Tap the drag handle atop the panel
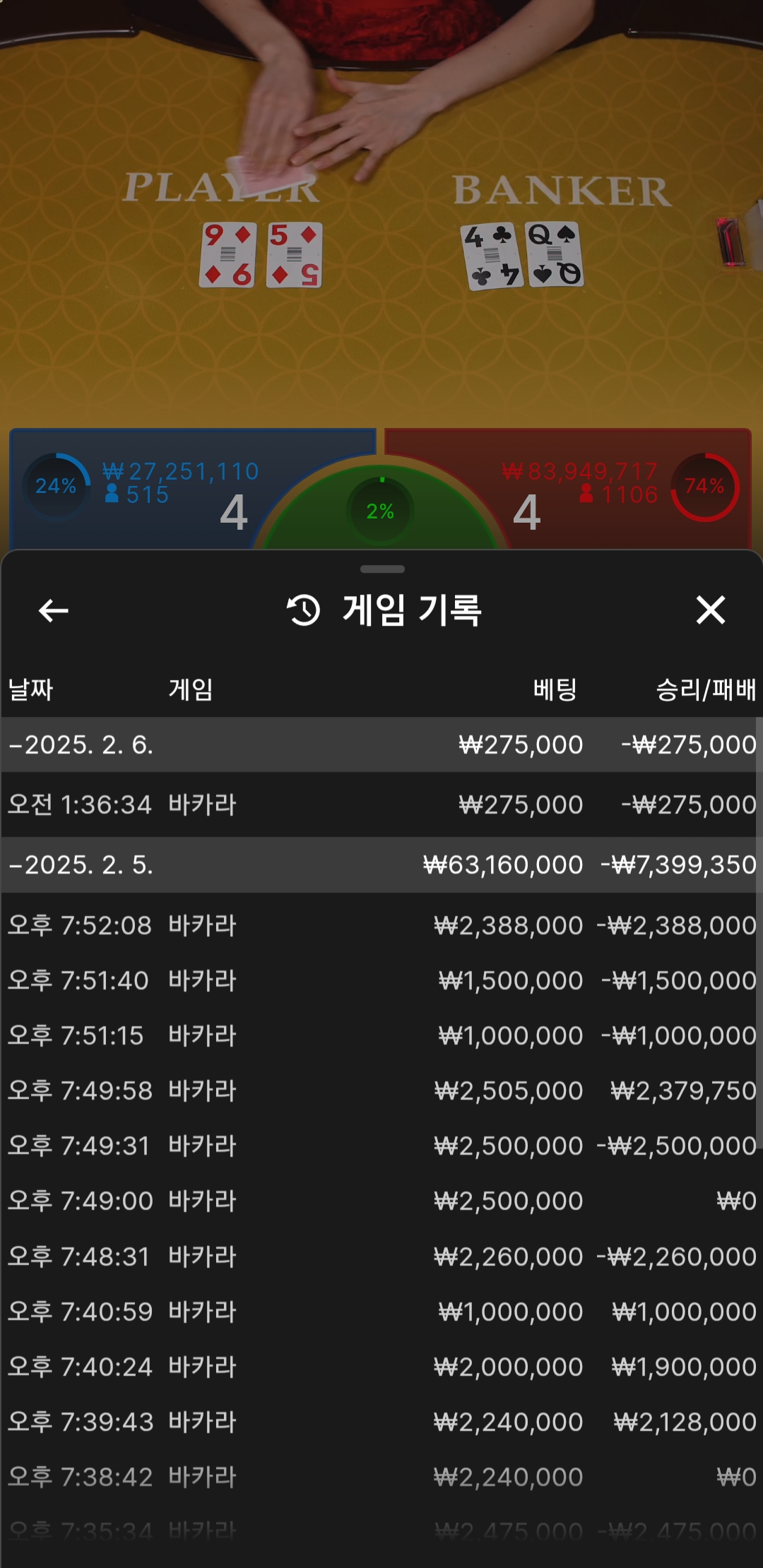Screen dimensions: 763x1568 382,569
